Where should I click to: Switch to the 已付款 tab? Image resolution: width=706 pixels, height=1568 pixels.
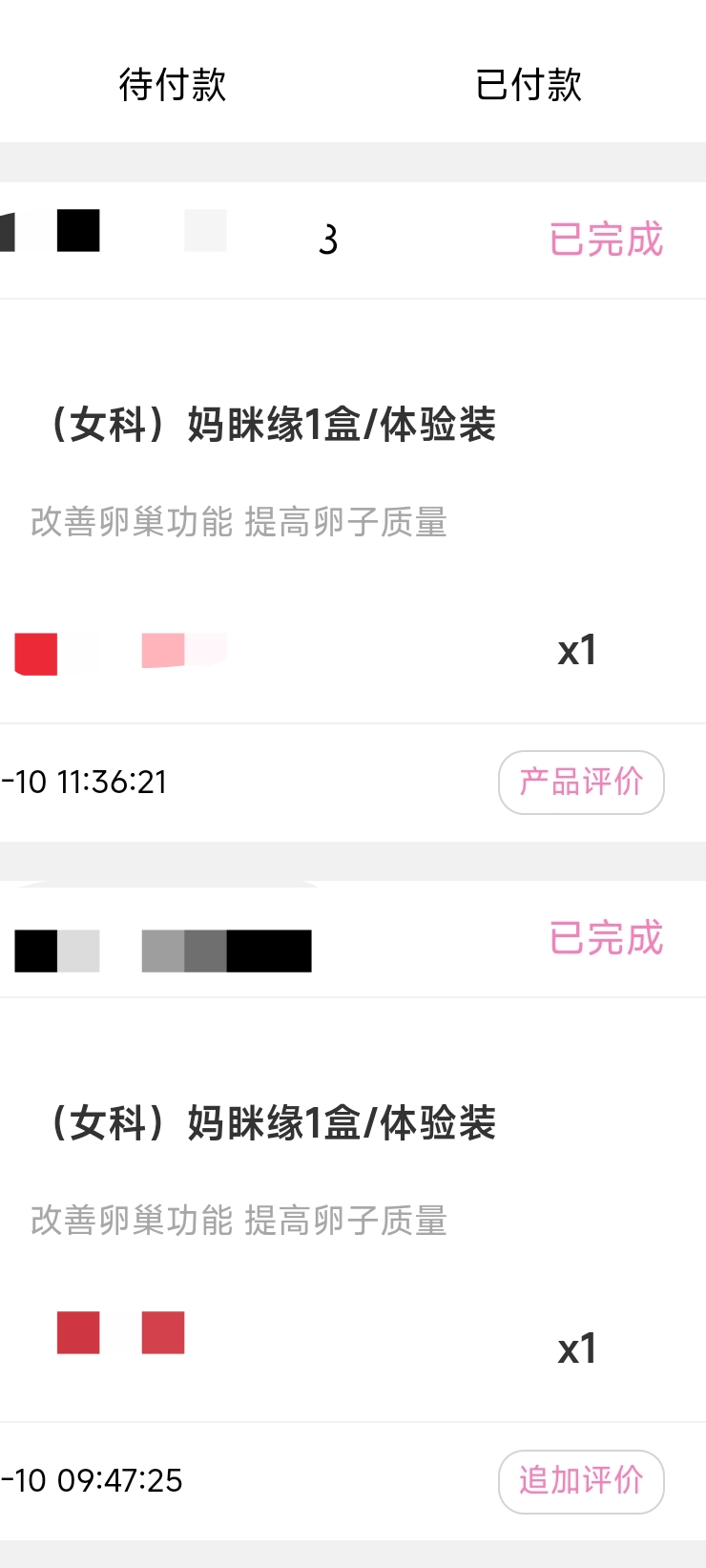pos(529,85)
